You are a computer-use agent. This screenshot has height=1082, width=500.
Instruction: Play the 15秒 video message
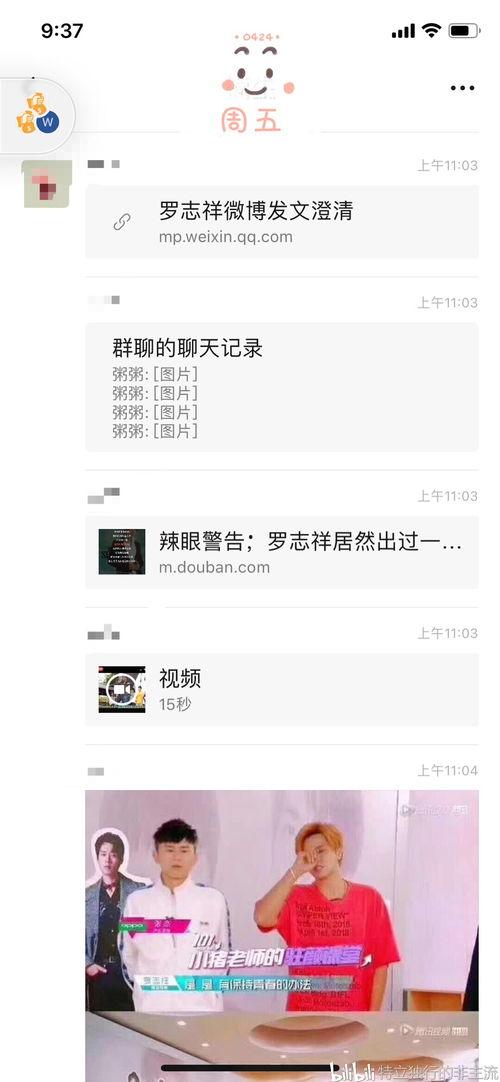click(281, 689)
